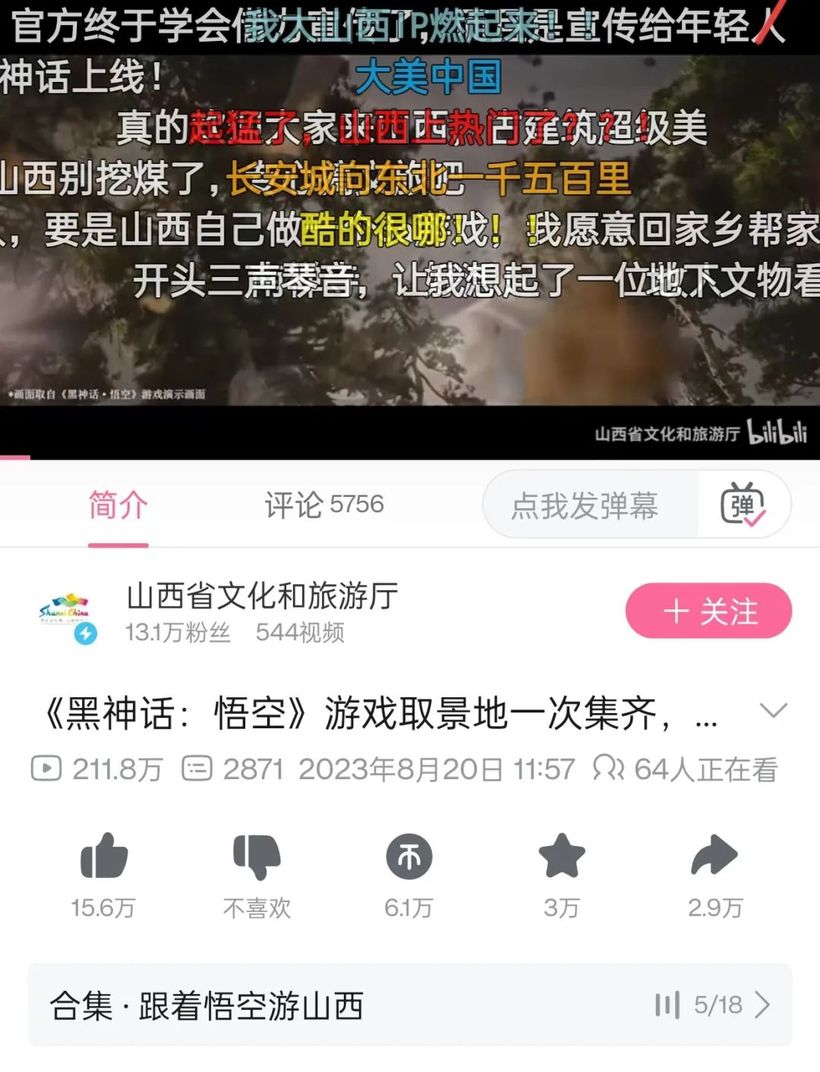The width and height of the screenshot is (820, 1072).
Task: Expand the video title description chevron
Action: coord(773,711)
